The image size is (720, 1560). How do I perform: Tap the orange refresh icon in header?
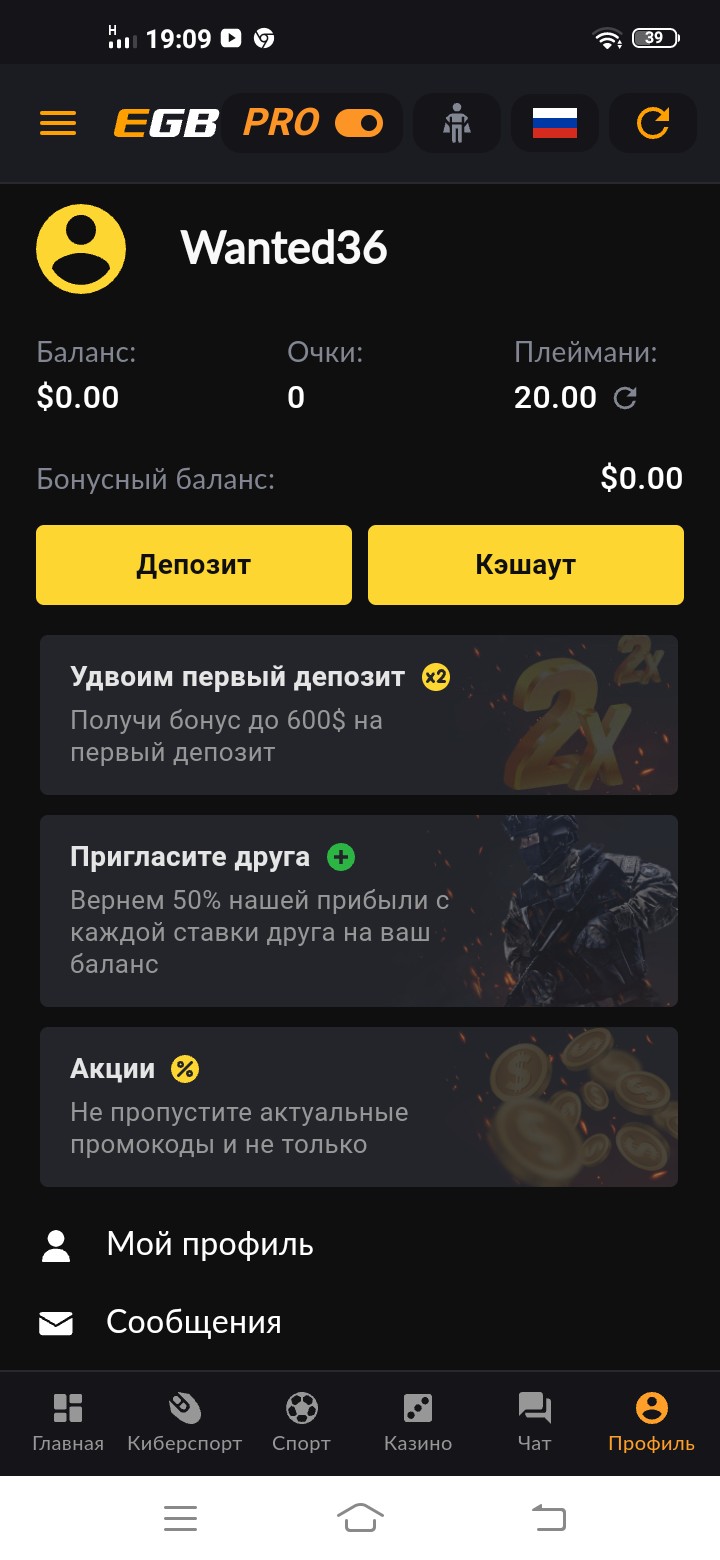(652, 123)
